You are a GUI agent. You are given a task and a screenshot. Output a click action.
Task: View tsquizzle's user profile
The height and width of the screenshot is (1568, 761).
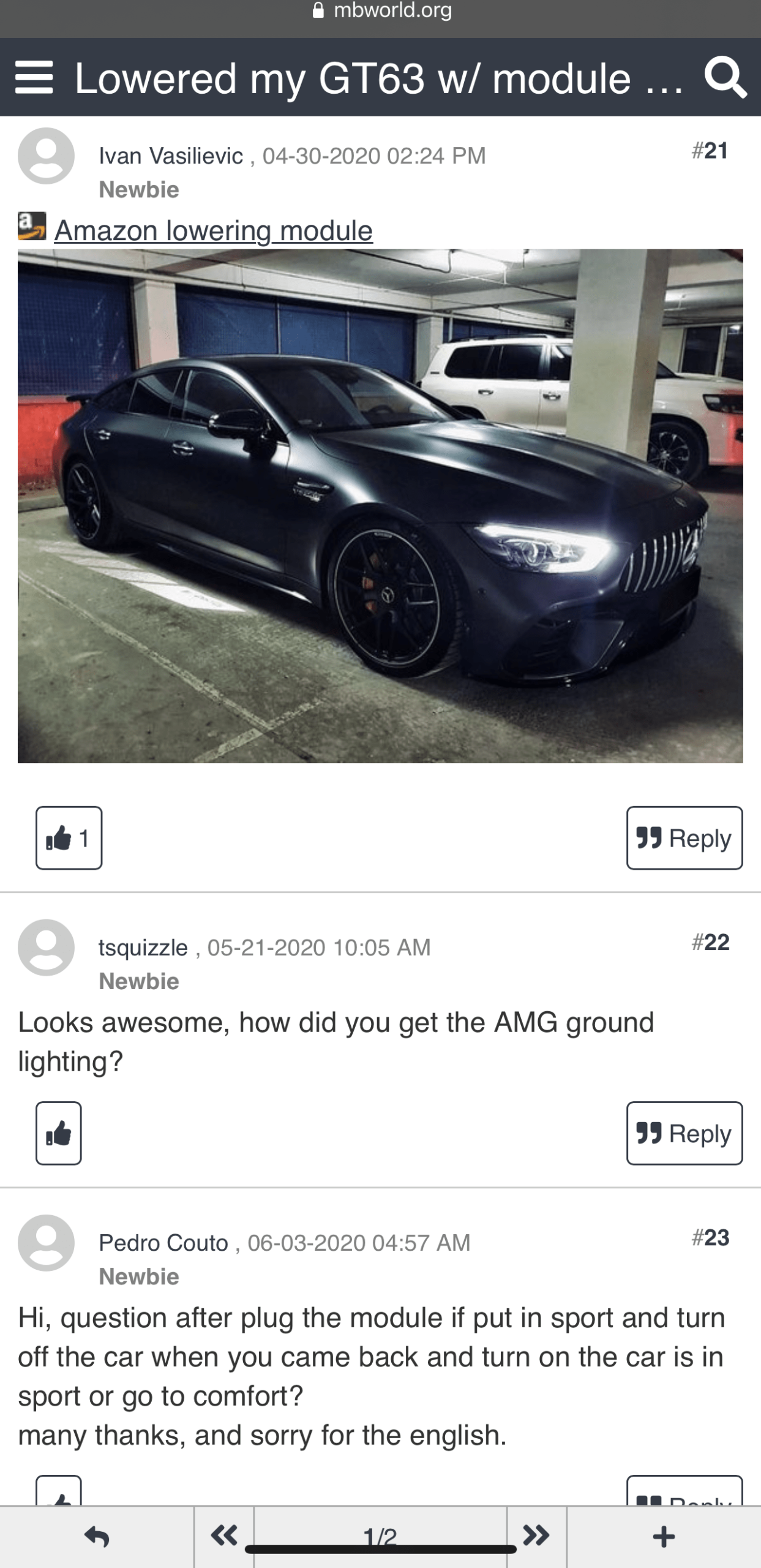click(143, 948)
